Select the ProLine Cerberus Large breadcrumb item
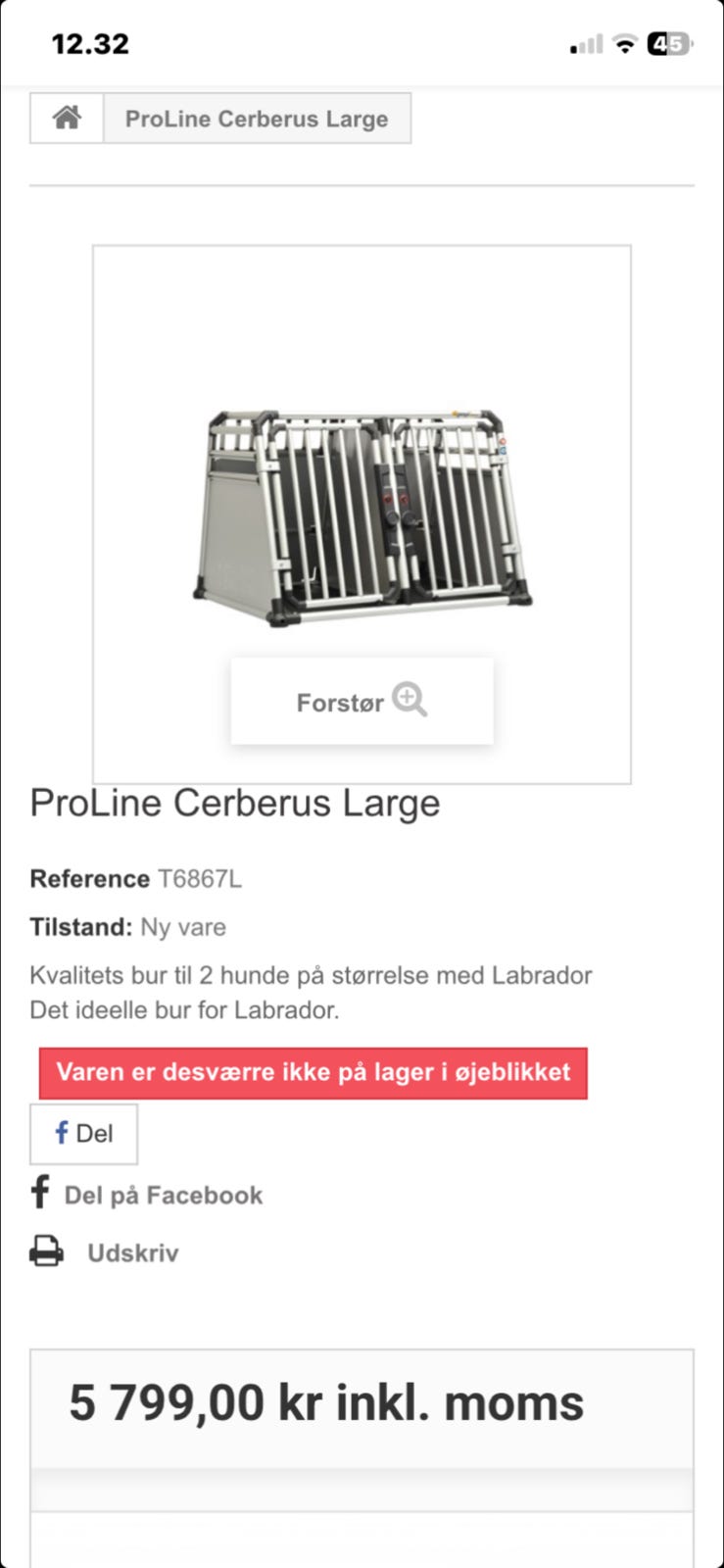Screen dimensions: 724x1568 tap(257, 118)
